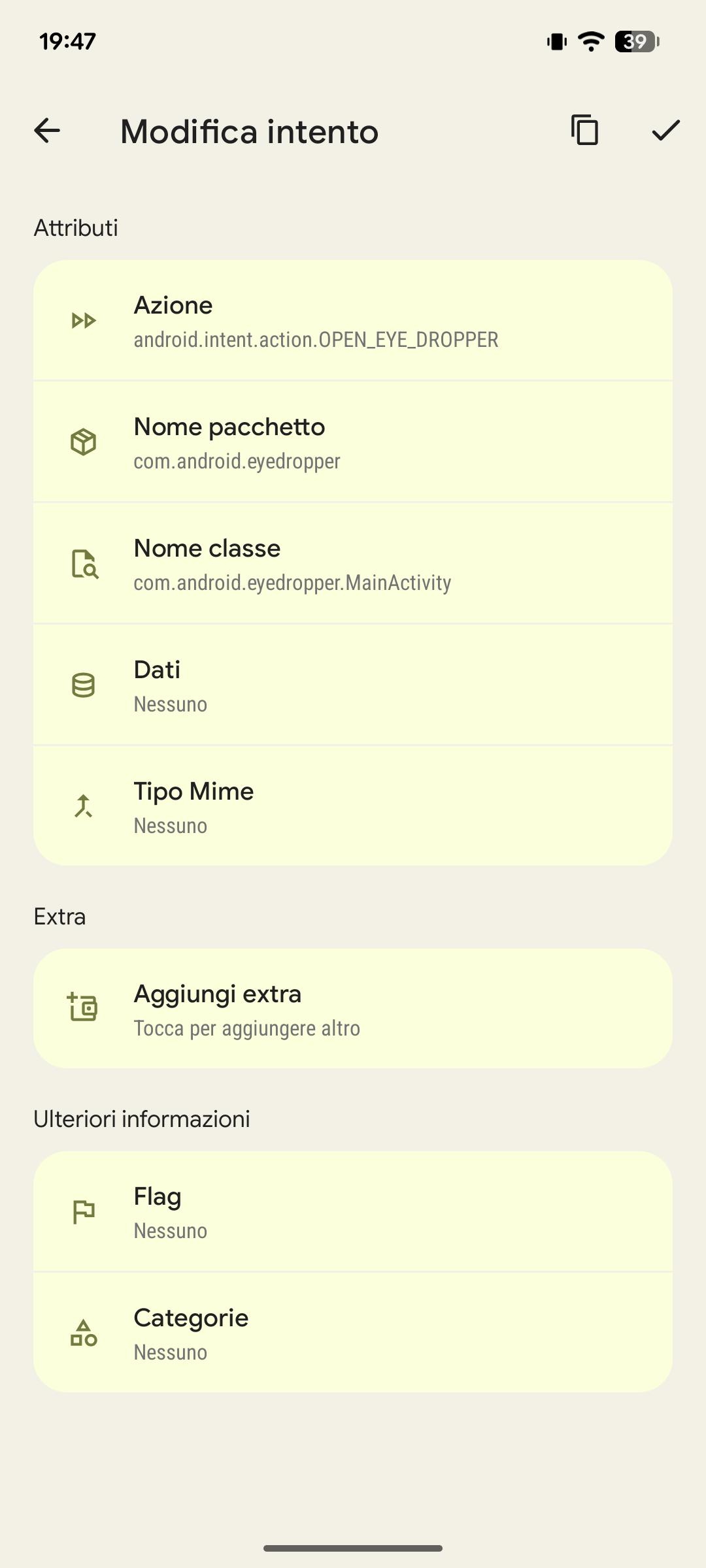
Task: Go back from Modifica intento
Action: 47,131
